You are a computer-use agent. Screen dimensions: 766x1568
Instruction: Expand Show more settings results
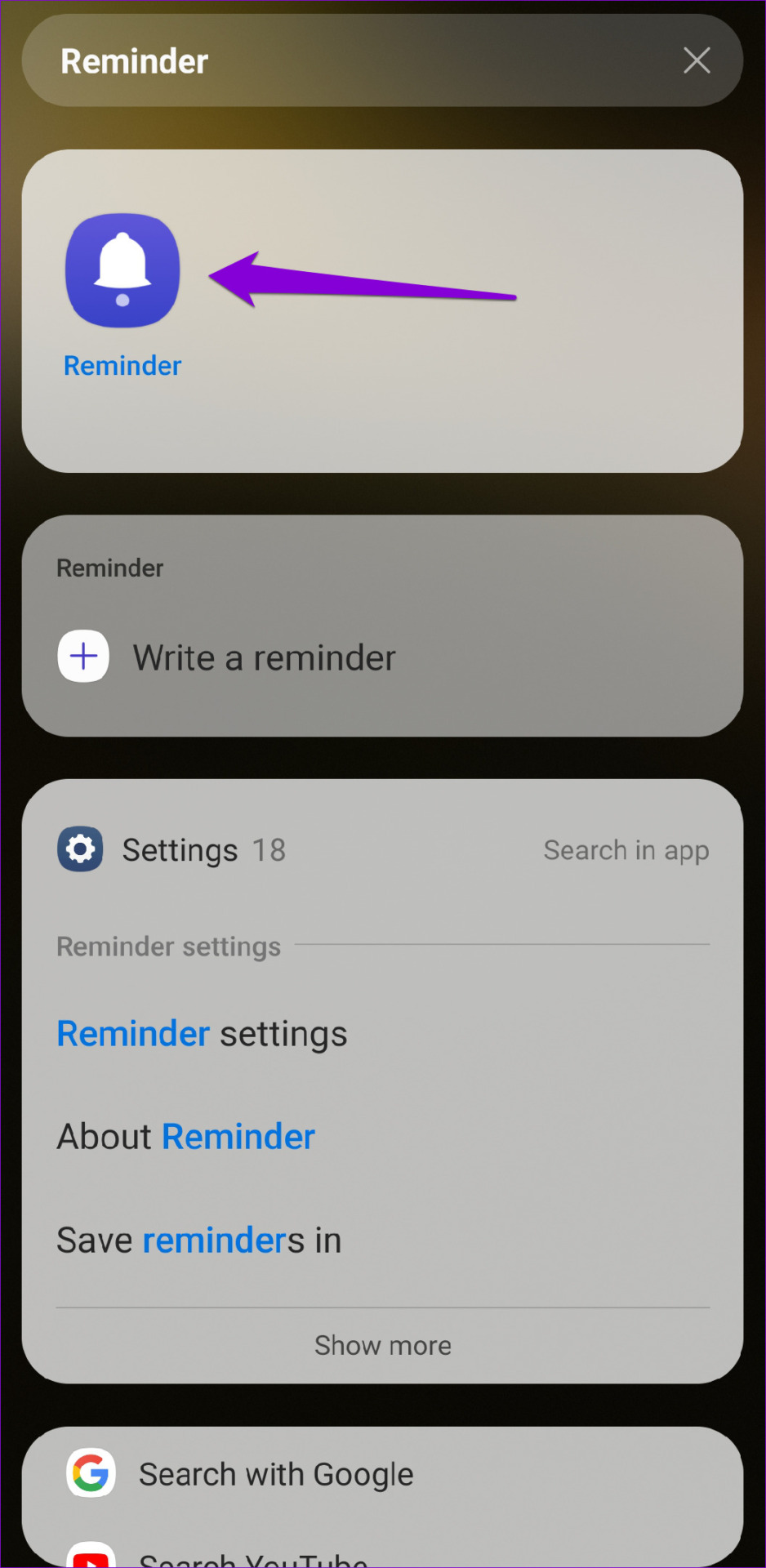pos(383,1345)
